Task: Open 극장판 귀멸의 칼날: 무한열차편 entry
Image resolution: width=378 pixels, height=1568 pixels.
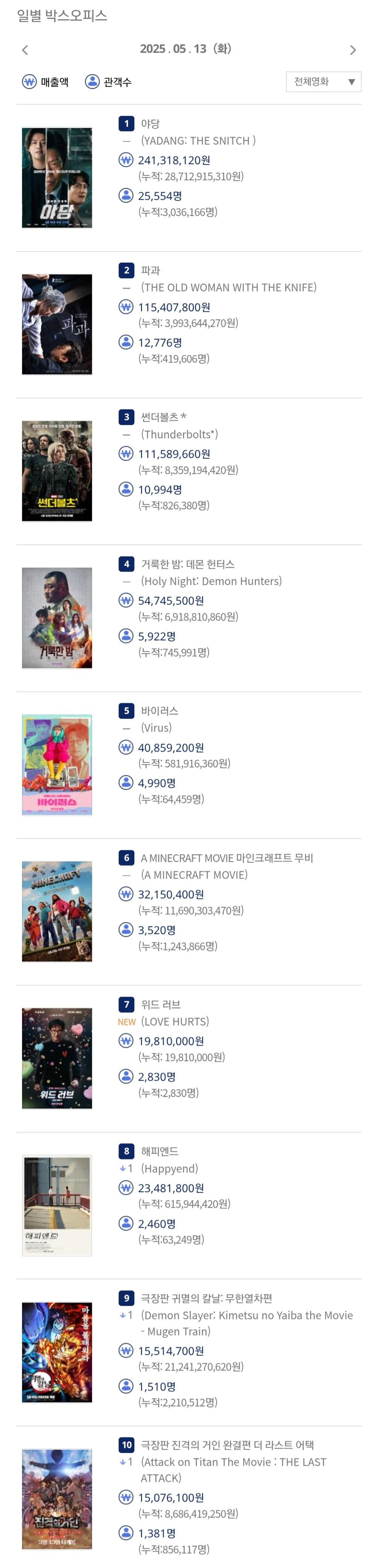Action: 206,1298
